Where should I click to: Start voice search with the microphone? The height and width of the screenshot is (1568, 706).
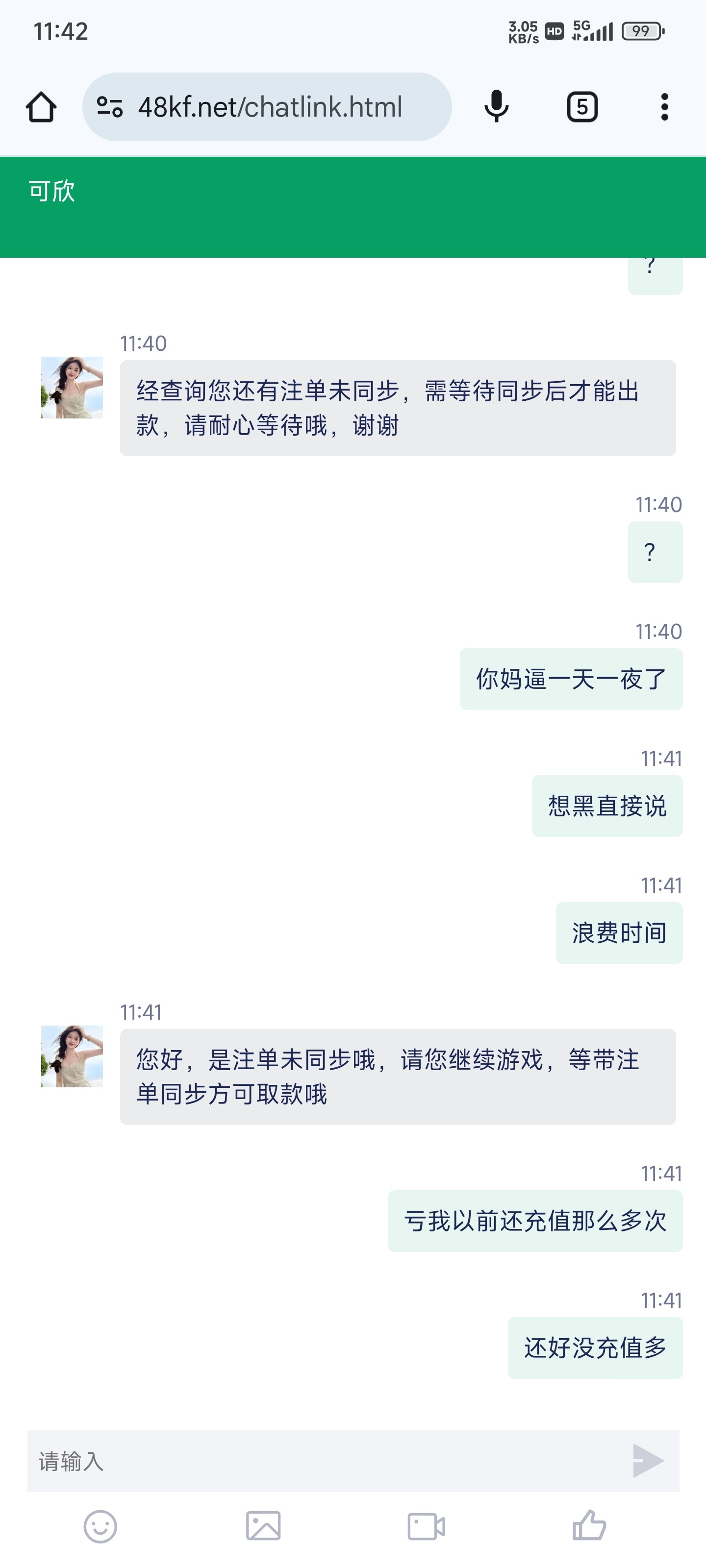click(x=497, y=106)
